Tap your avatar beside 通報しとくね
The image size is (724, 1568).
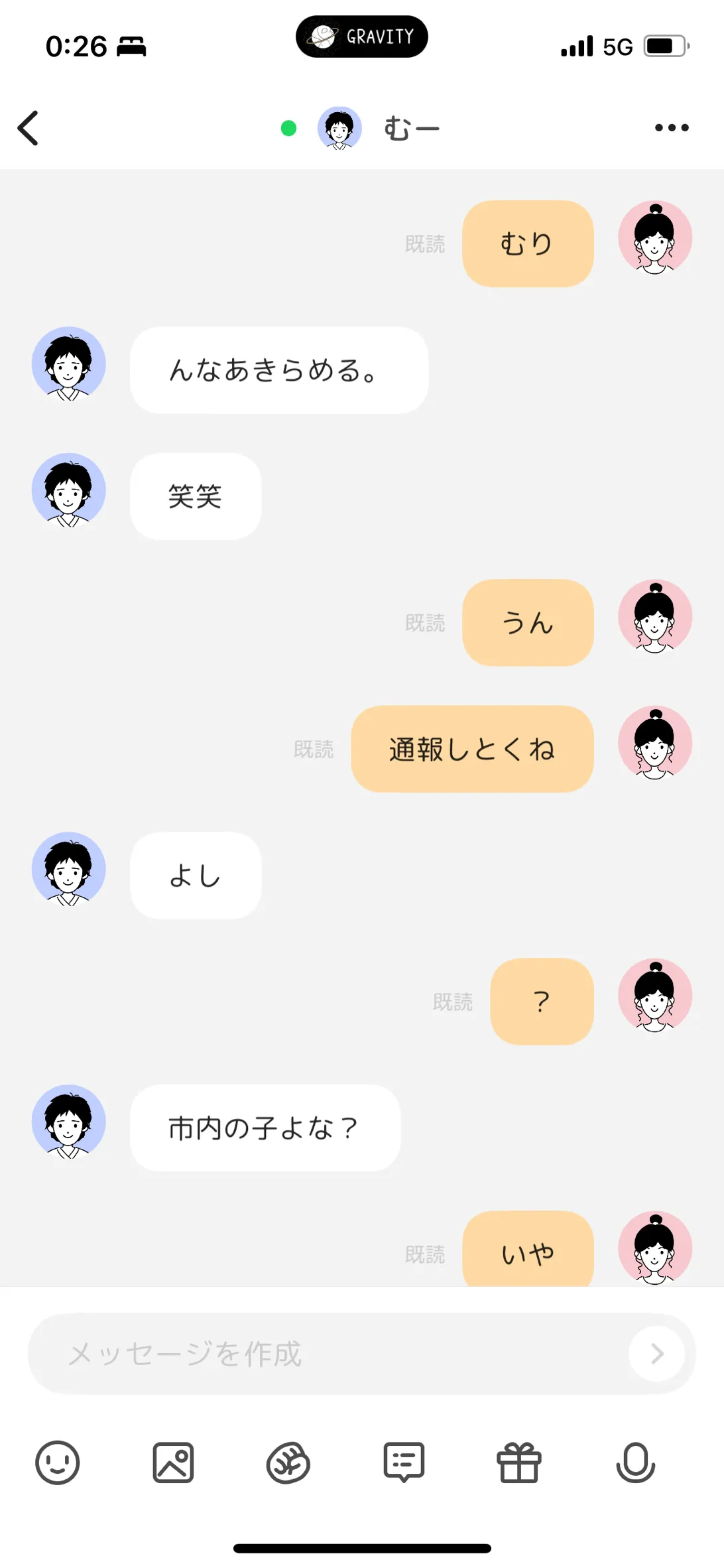655,743
